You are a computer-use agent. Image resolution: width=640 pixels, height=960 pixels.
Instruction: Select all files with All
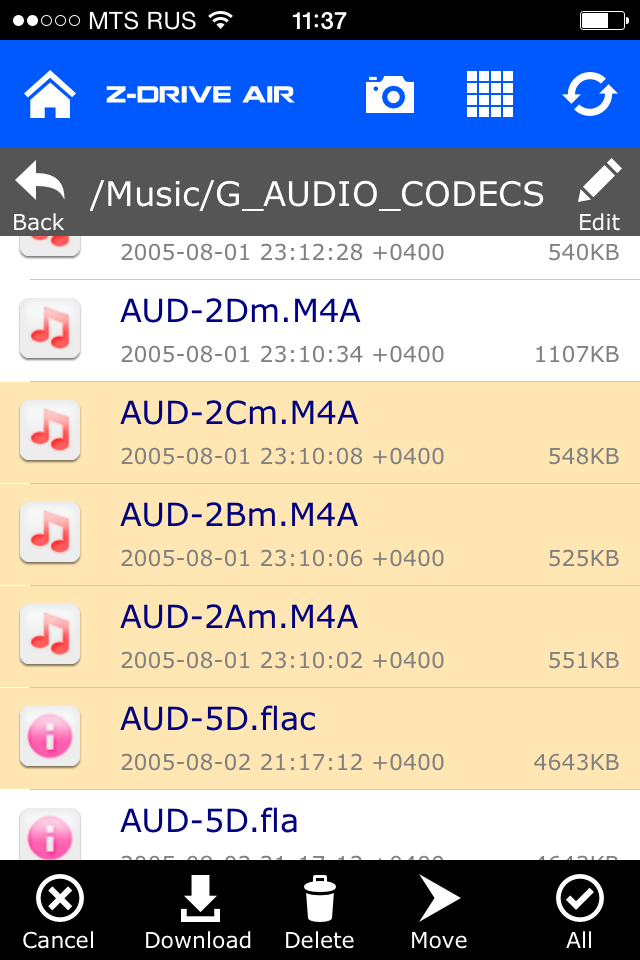tap(580, 910)
